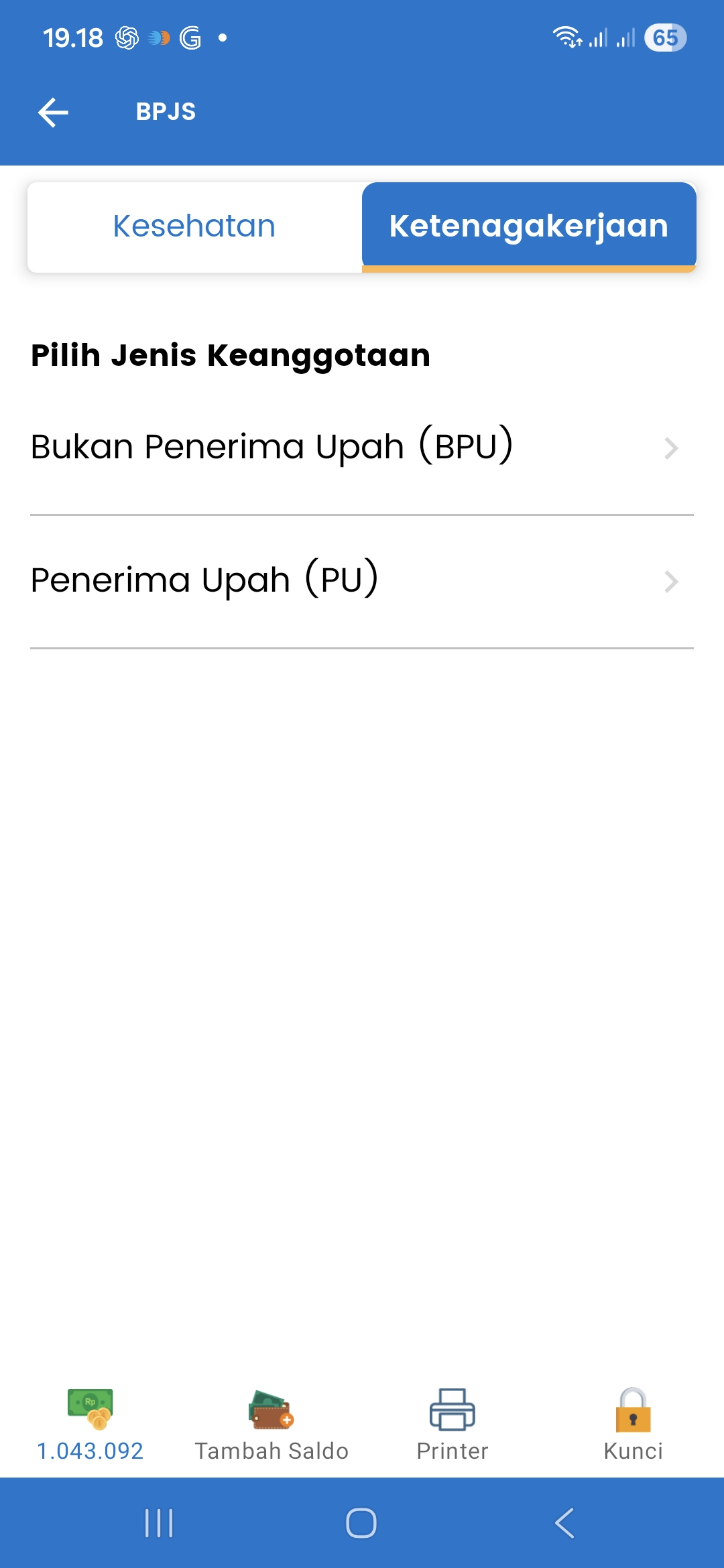
Task: Select the Ketenagakerjaan tab
Action: pos(528,226)
